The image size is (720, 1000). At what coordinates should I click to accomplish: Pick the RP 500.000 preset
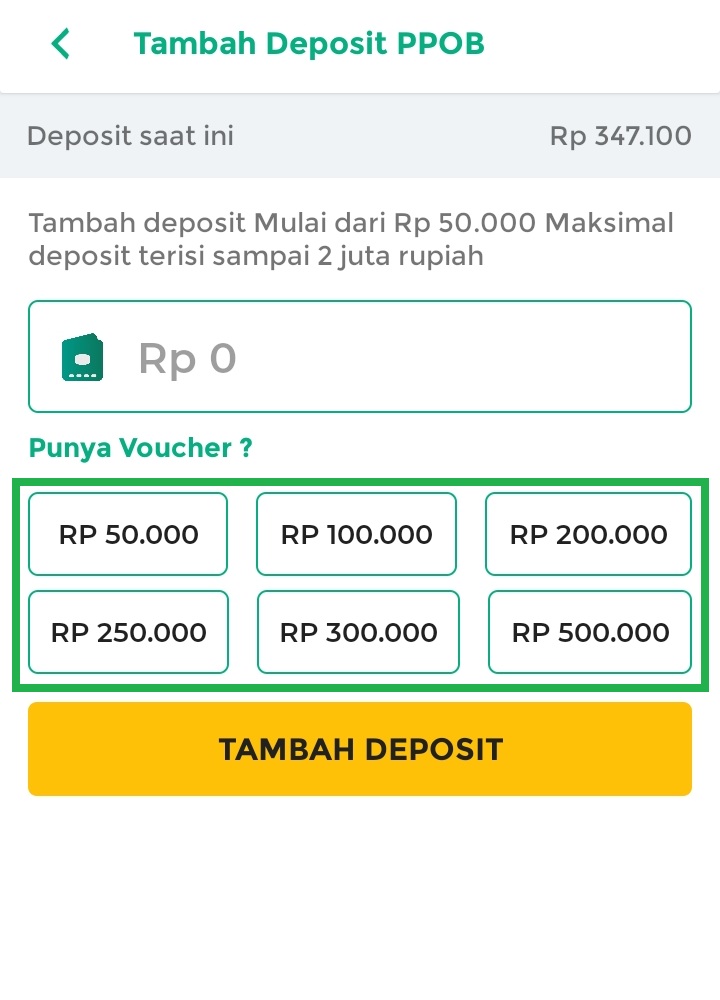tap(590, 632)
